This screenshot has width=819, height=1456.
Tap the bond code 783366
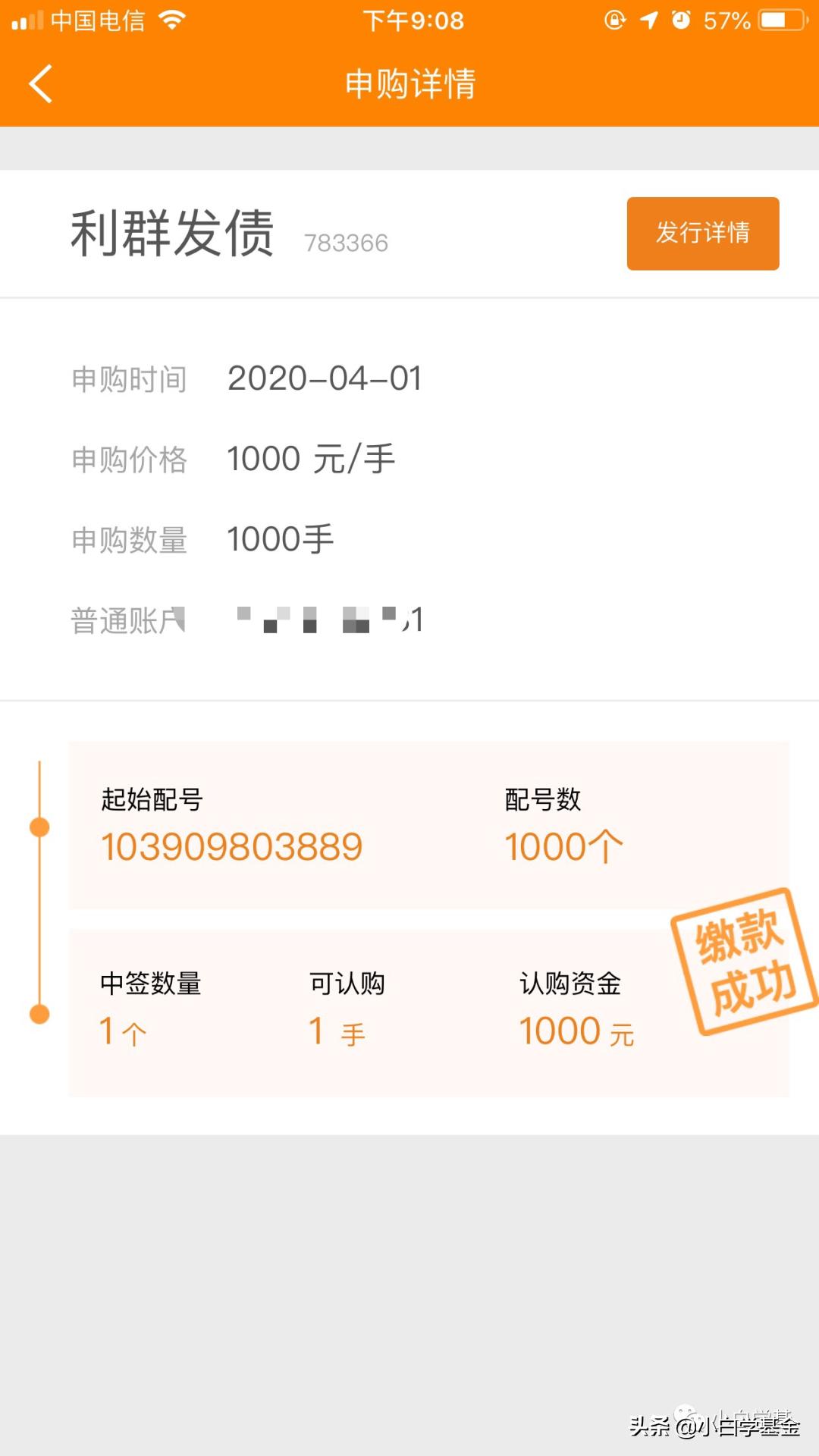pyautogui.click(x=345, y=243)
